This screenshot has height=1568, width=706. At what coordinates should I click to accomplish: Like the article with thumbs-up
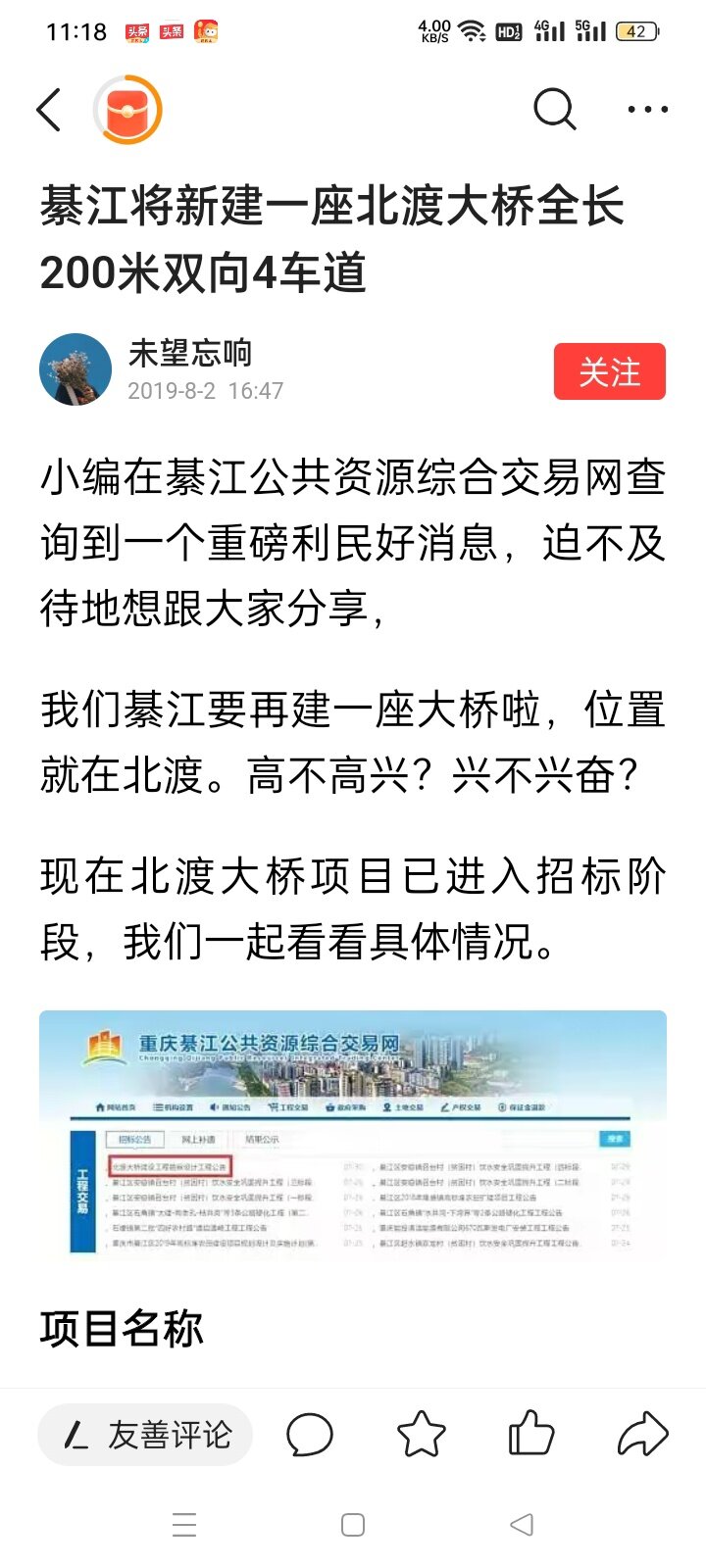(x=531, y=1434)
